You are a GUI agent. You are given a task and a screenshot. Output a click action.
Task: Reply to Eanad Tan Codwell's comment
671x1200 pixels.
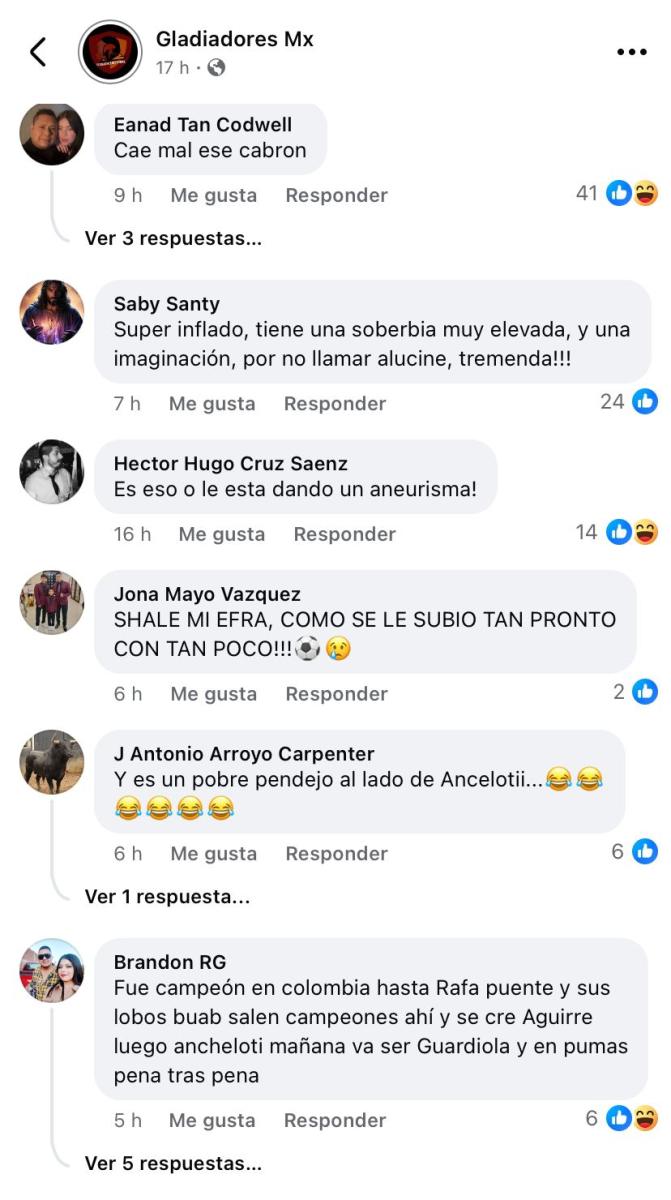pos(336,195)
